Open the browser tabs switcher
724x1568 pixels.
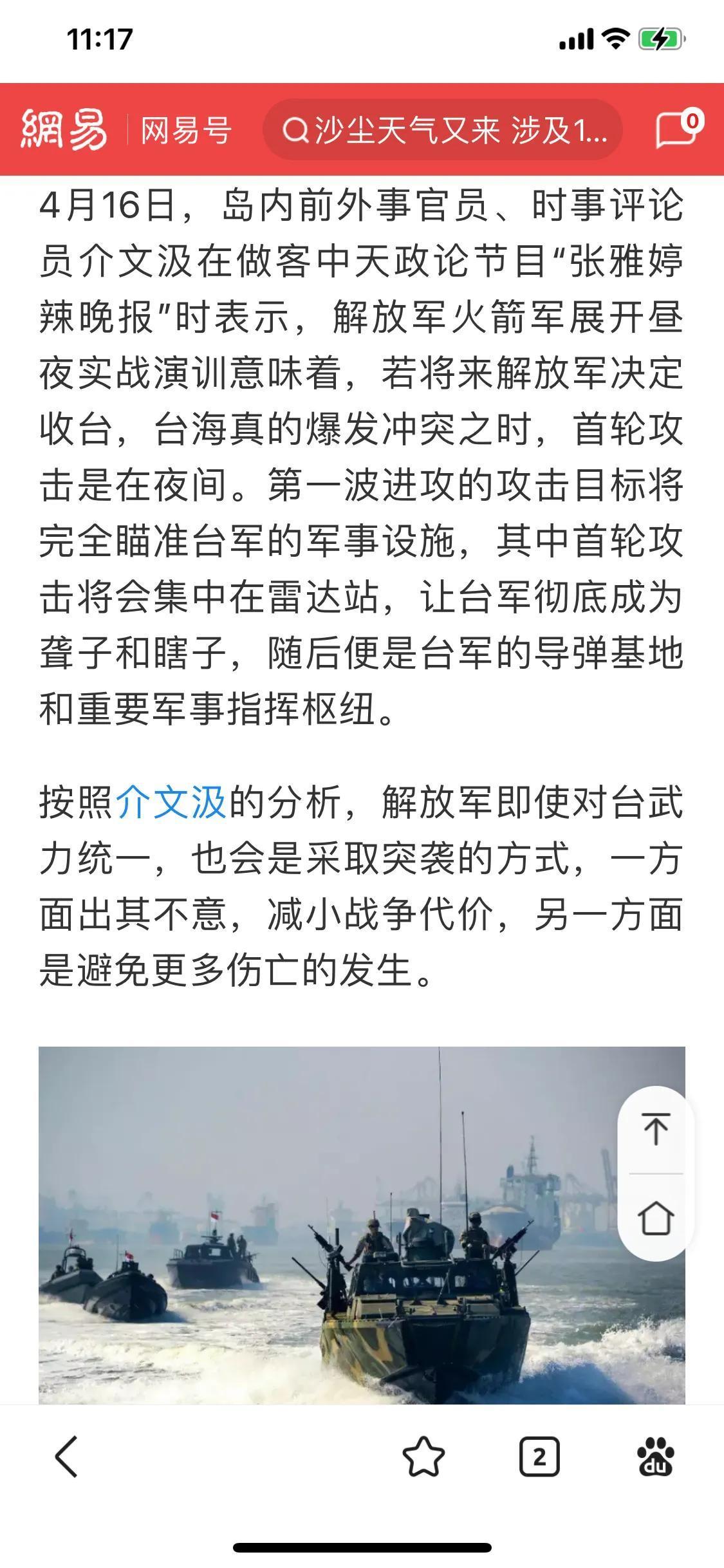(x=539, y=1457)
